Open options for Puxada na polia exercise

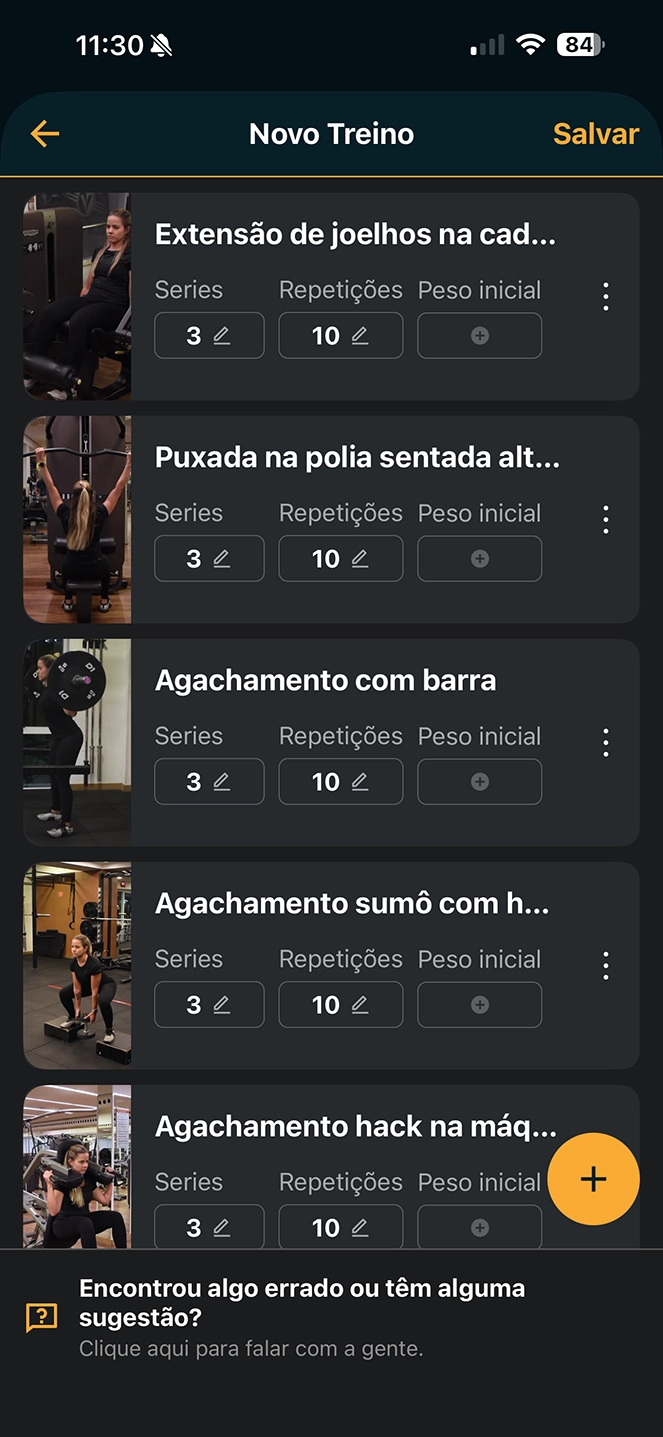point(605,519)
